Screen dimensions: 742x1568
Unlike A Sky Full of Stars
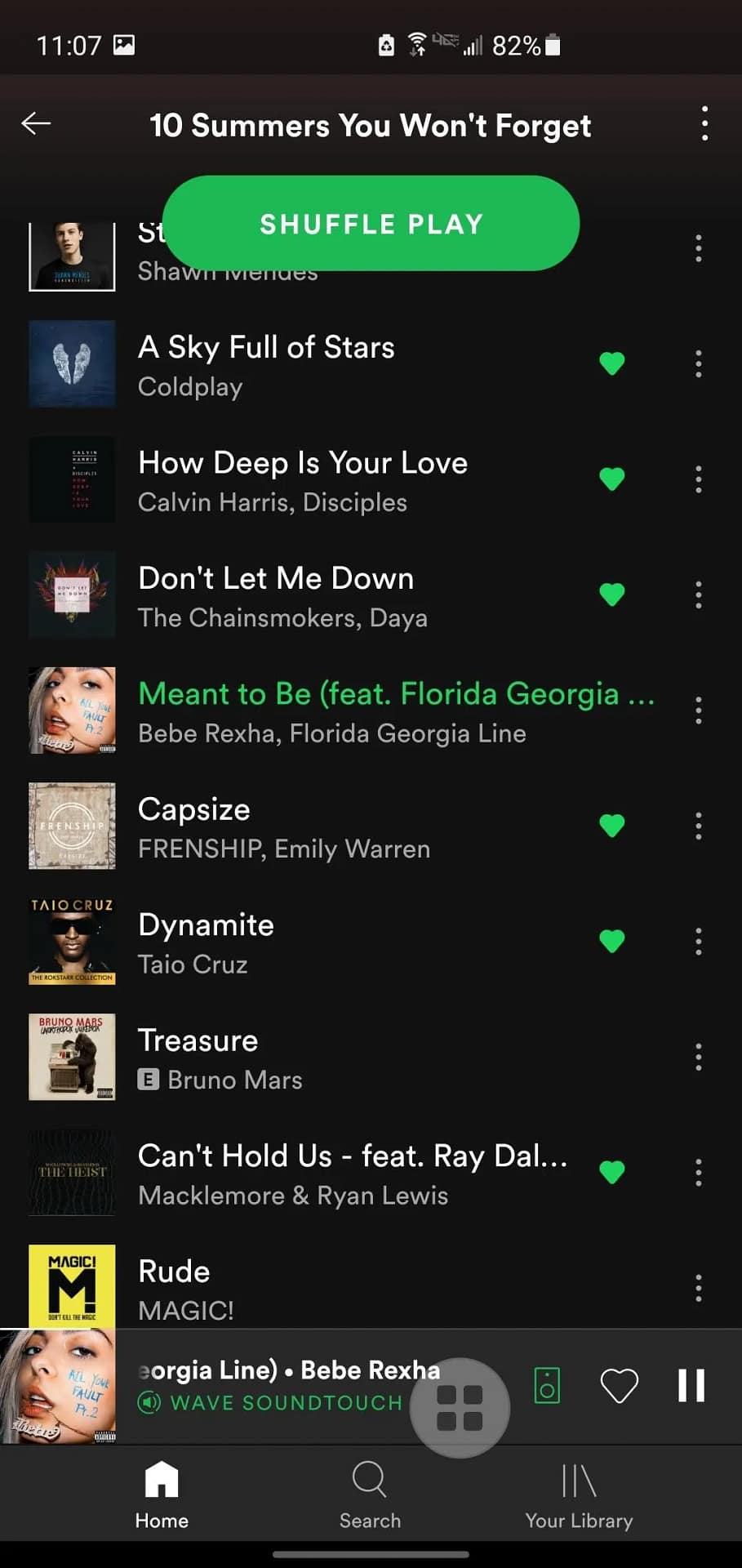(x=612, y=363)
